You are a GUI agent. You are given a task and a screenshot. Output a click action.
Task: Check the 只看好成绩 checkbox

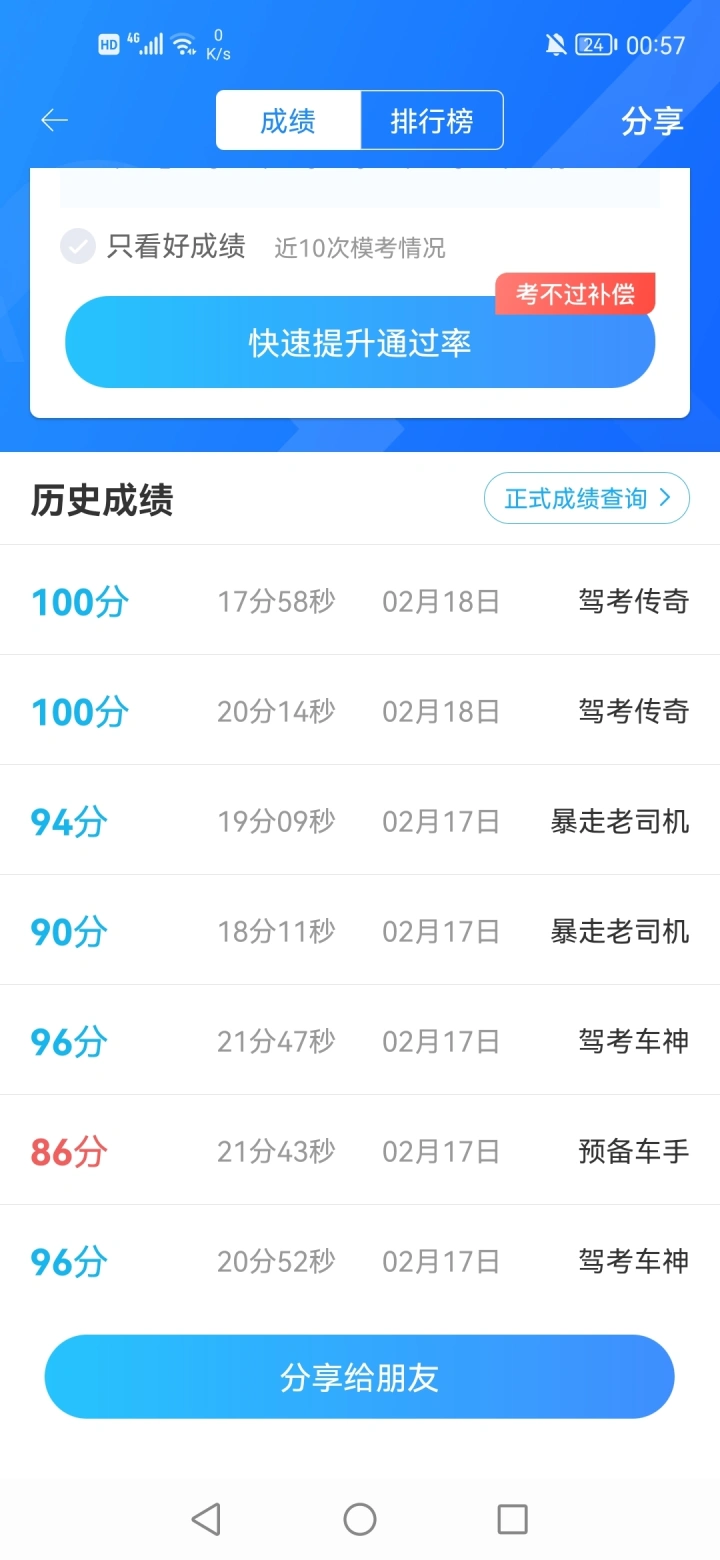[77, 246]
